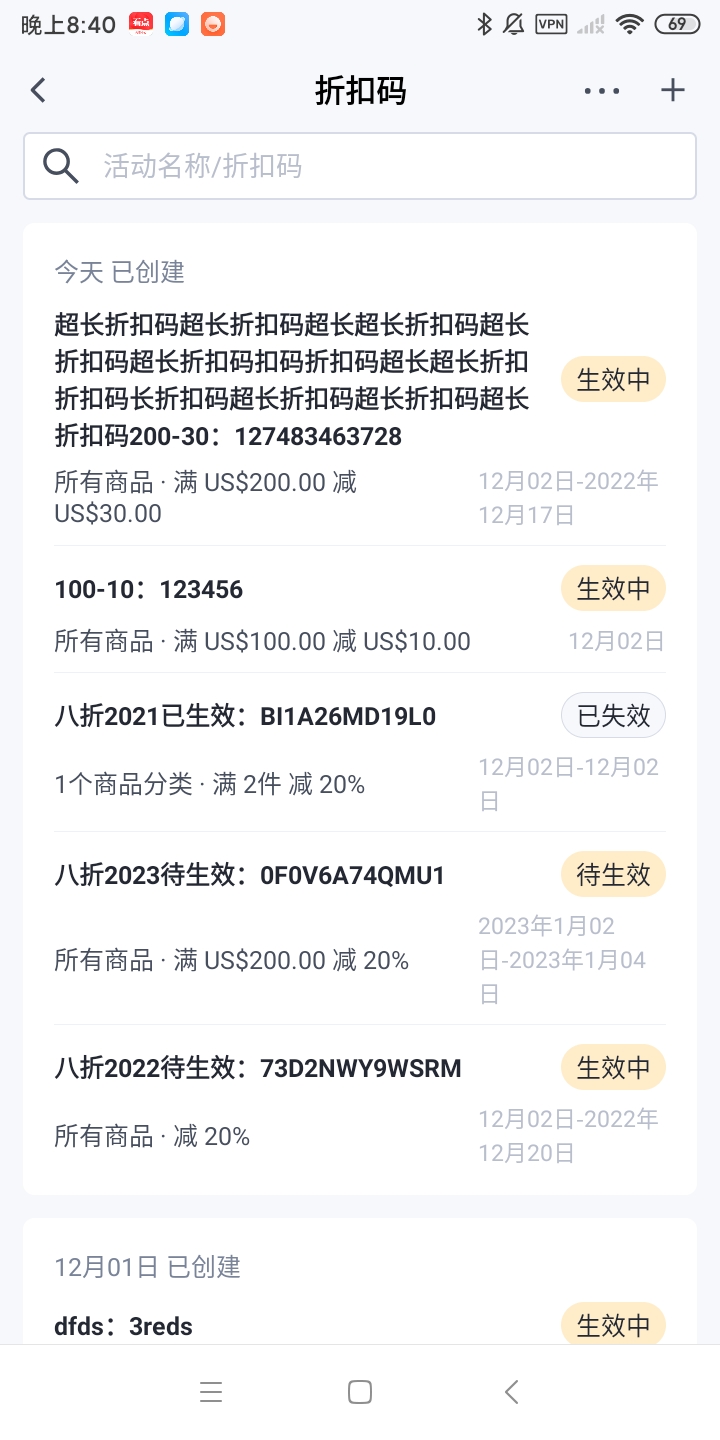This screenshot has height=1440, width=720.
Task: Tap the 已失效 badge on 八折2021已生效
Action: pyautogui.click(x=613, y=715)
